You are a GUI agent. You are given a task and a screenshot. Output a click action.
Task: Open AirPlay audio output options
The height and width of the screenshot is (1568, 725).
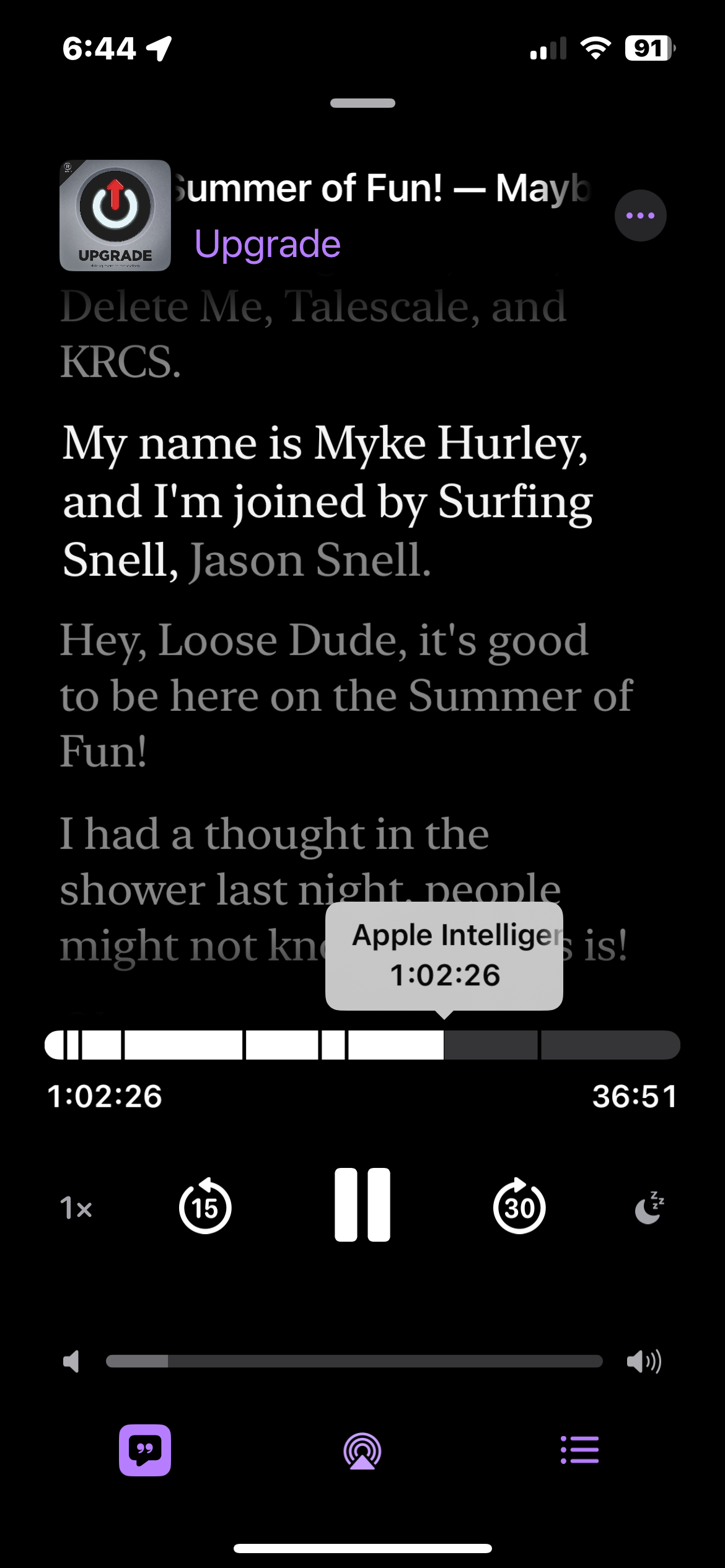pos(362,1450)
